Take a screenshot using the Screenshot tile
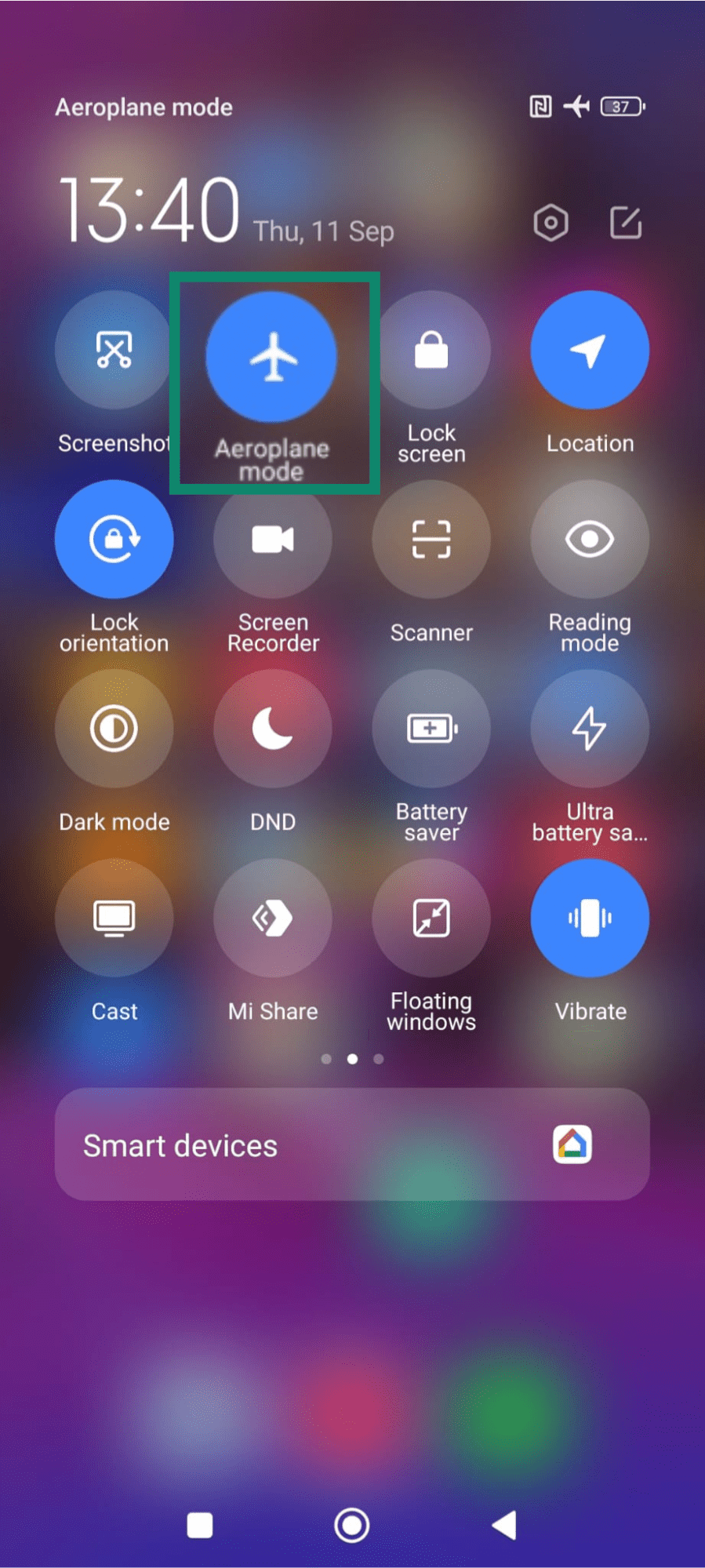This screenshot has height=1568, width=705. tap(114, 351)
